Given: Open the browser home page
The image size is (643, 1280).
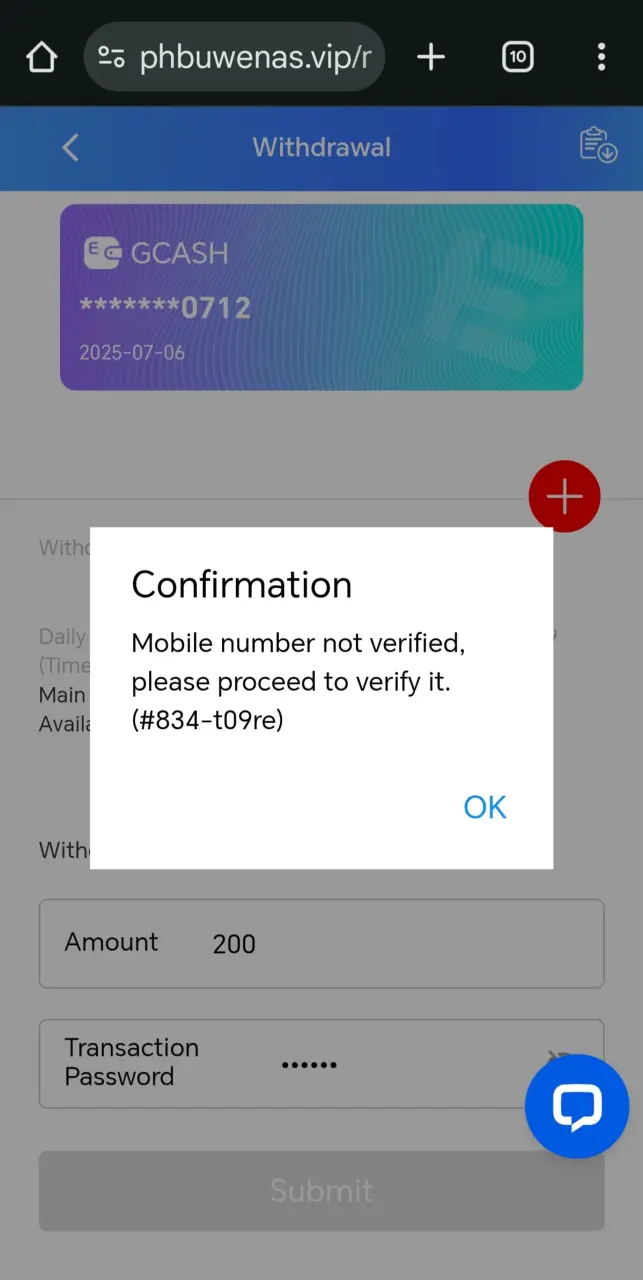Looking at the screenshot, I should (41, 57).
